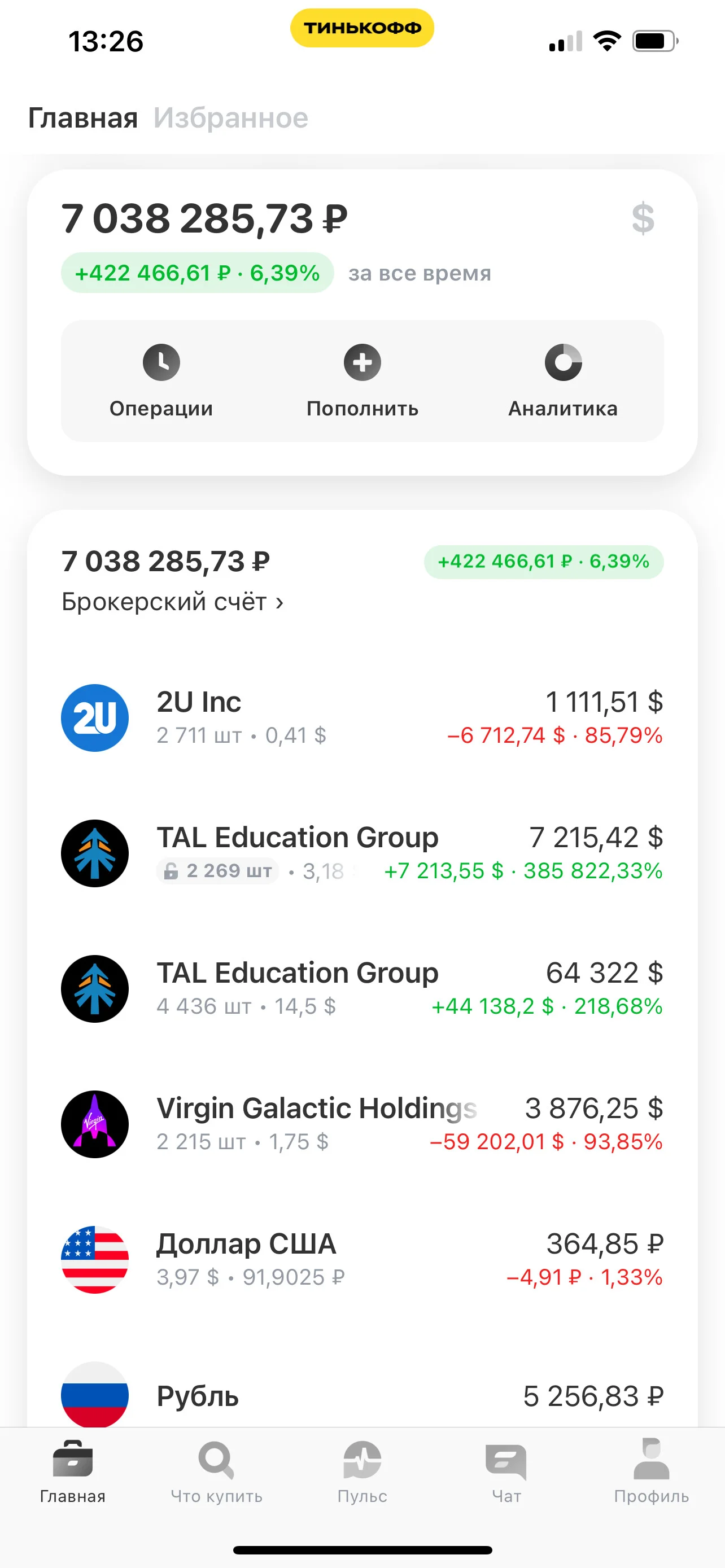Open Virgin Galactic Holdings position
Screen dimensions: 725x1568
(x=362, y=1124)
